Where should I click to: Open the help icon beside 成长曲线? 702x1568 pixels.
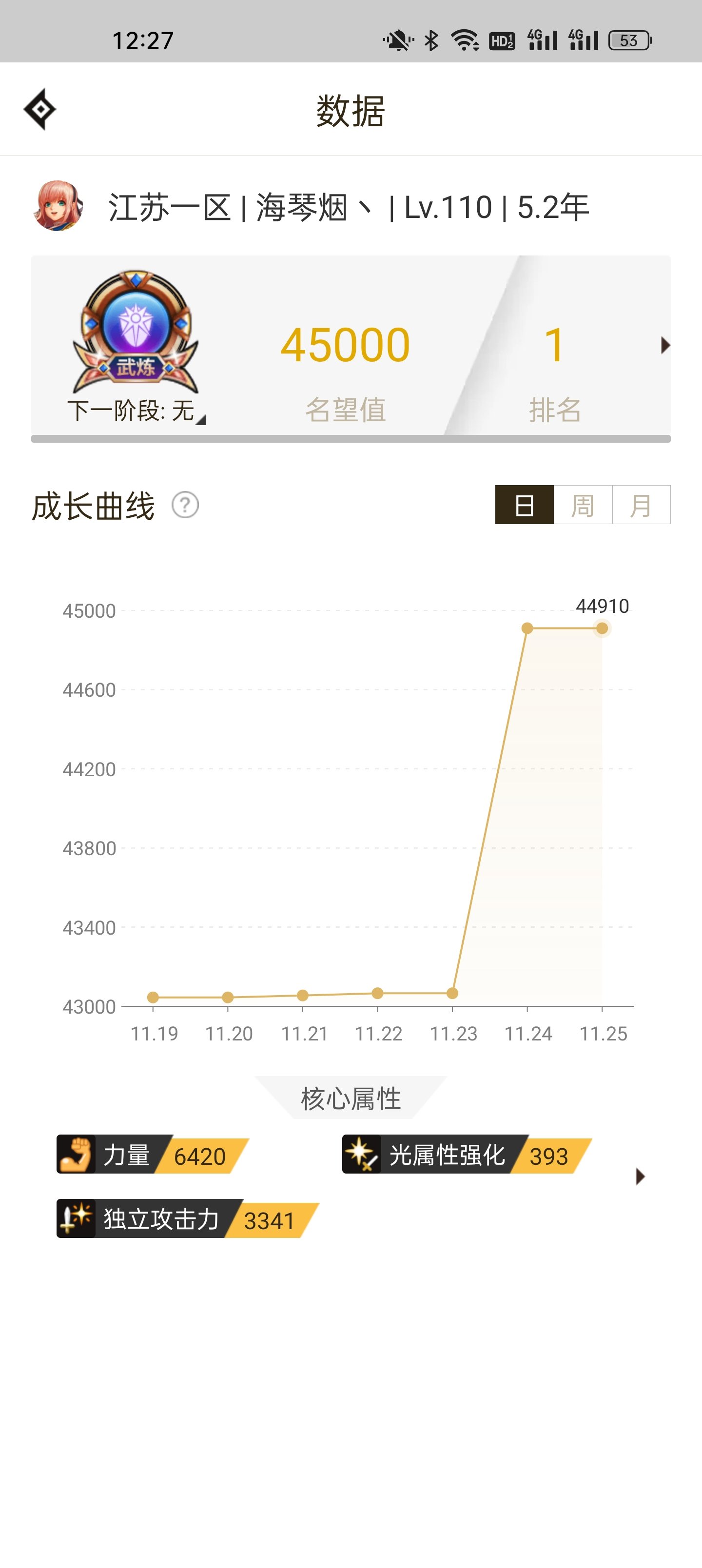point(185,505)
